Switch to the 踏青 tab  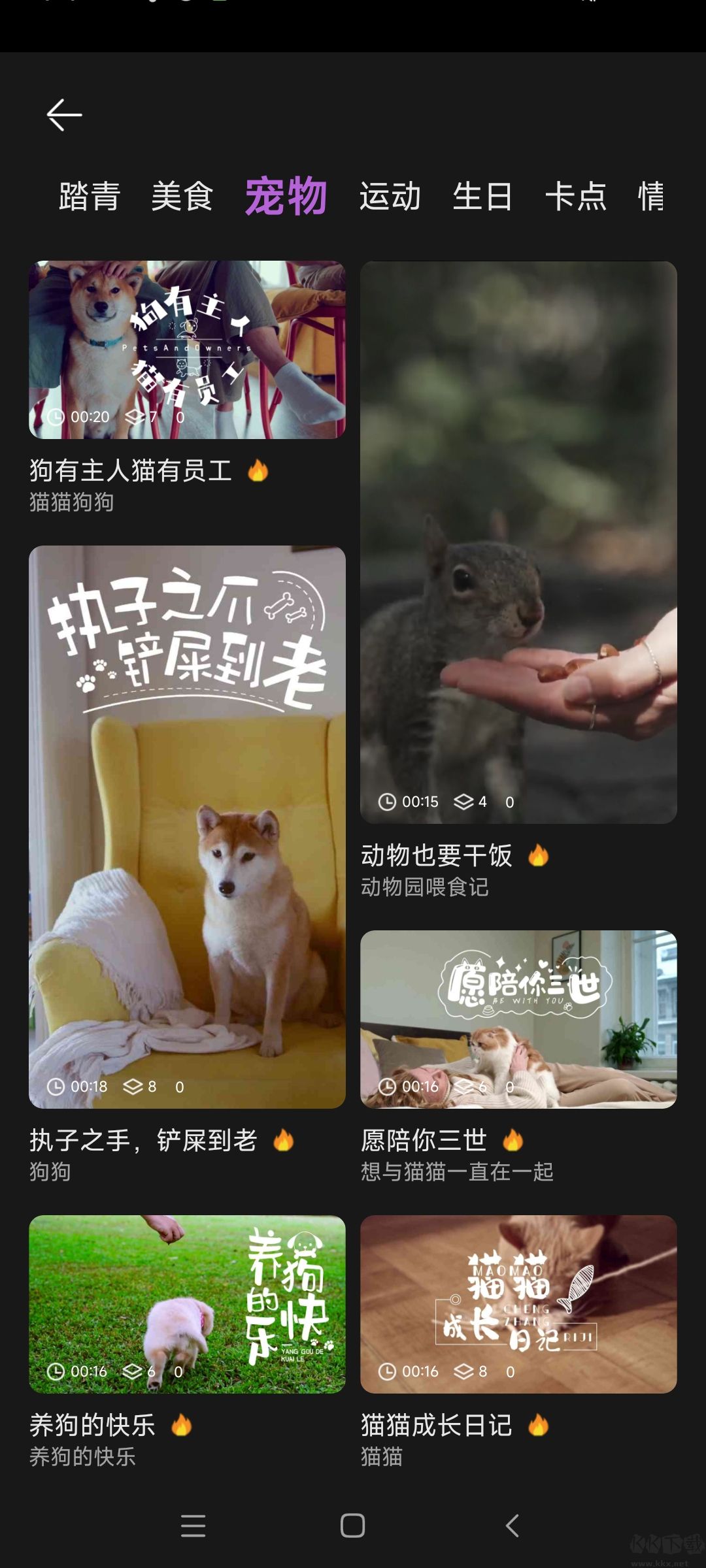tap(90, 197)
